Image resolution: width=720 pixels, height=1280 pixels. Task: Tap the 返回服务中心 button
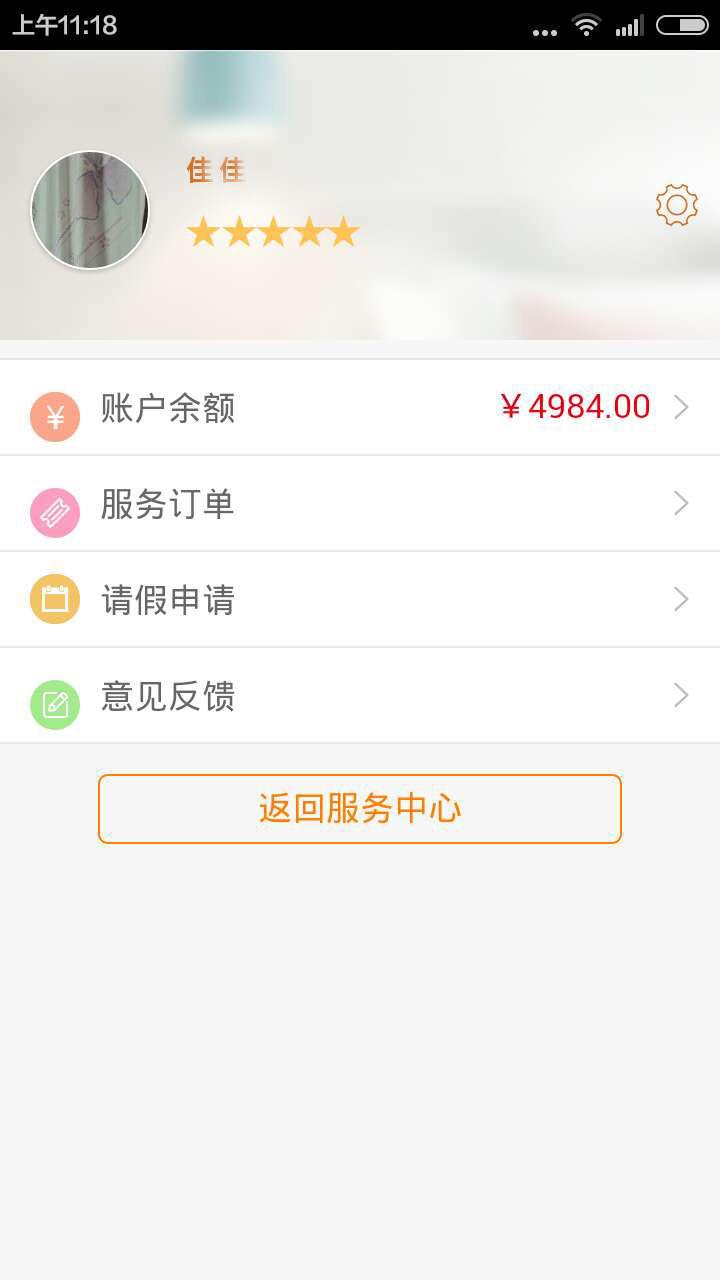click(359, 808)
